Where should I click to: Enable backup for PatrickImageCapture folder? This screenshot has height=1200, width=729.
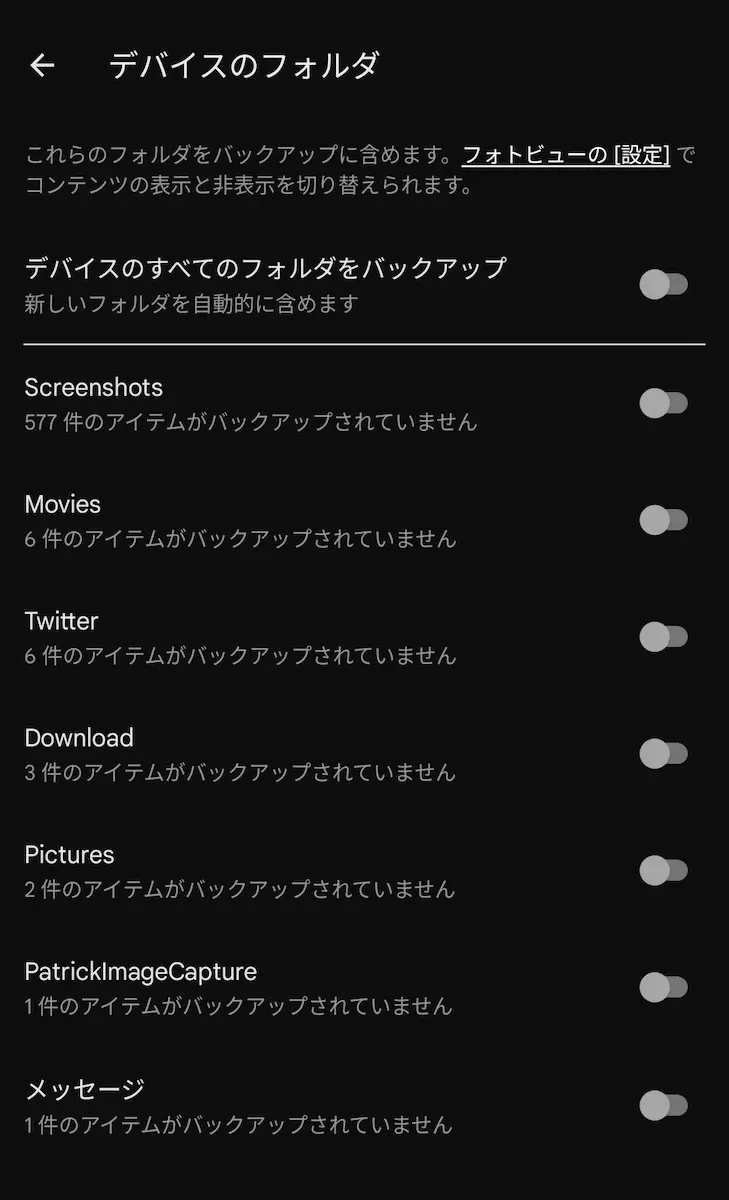(663, 988)
